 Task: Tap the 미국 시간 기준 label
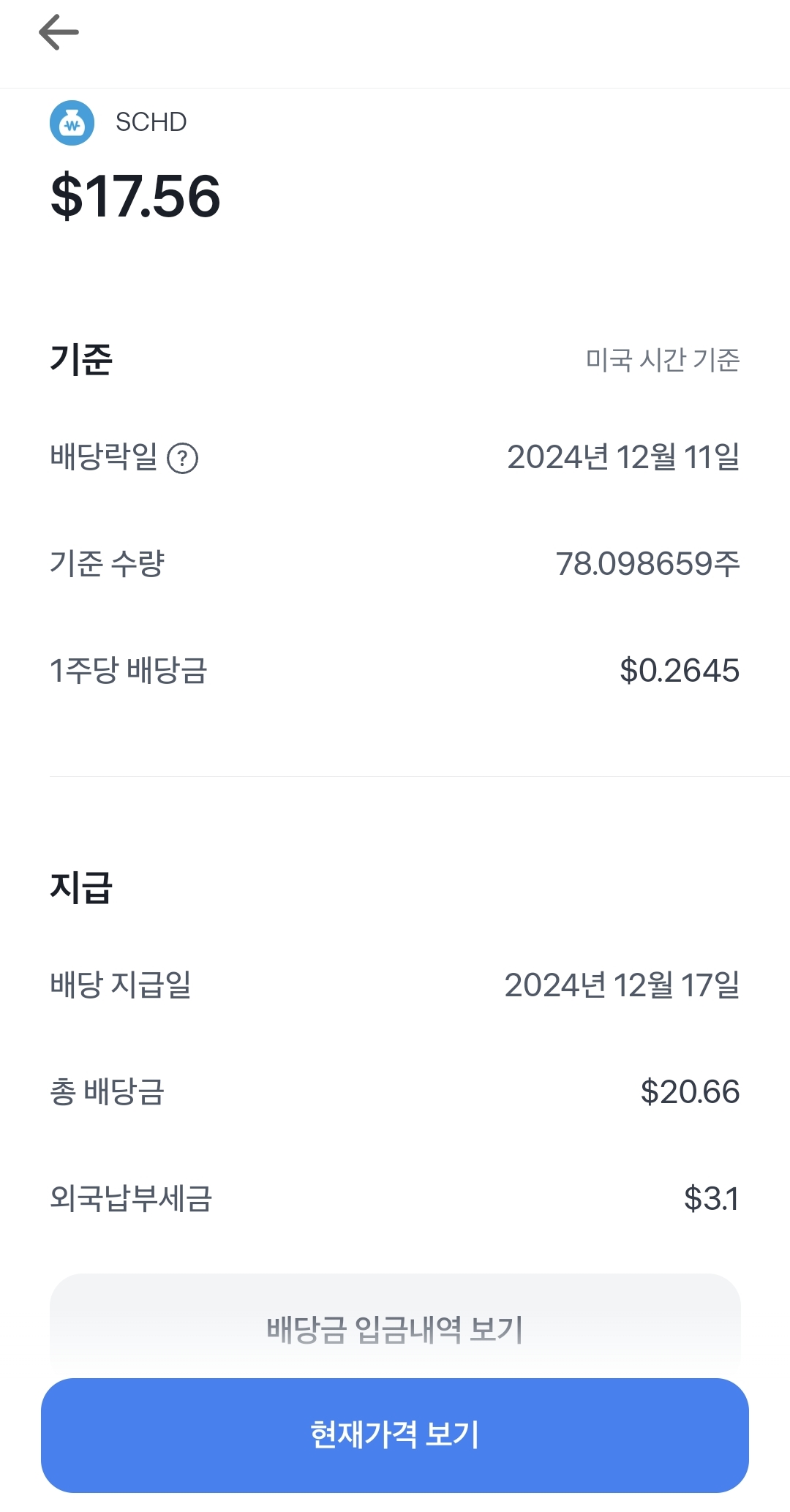pyautogui.click(x=661, y=360)
